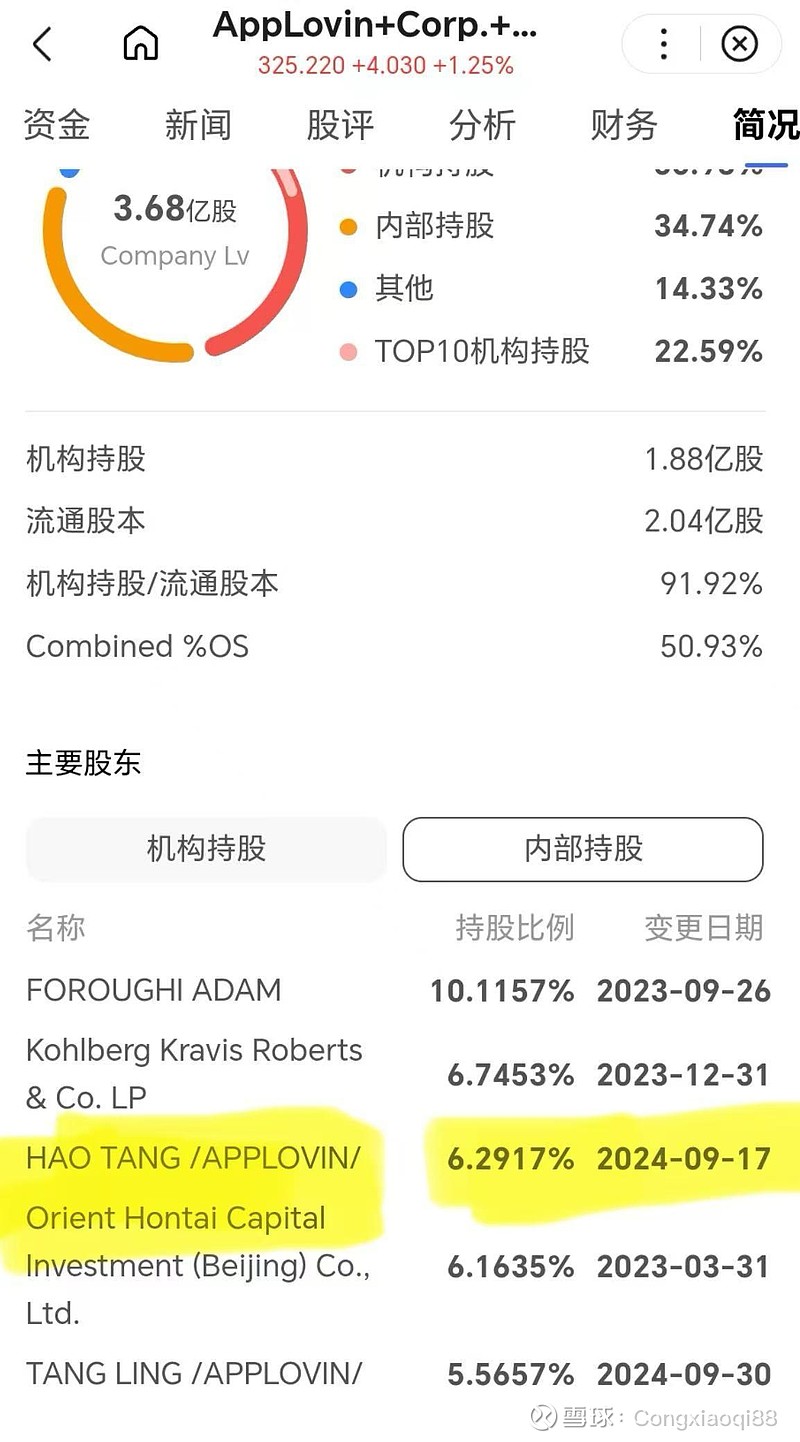Open the three-dot more options menu
Screen dimensions: 800x1442
(662, 44)
